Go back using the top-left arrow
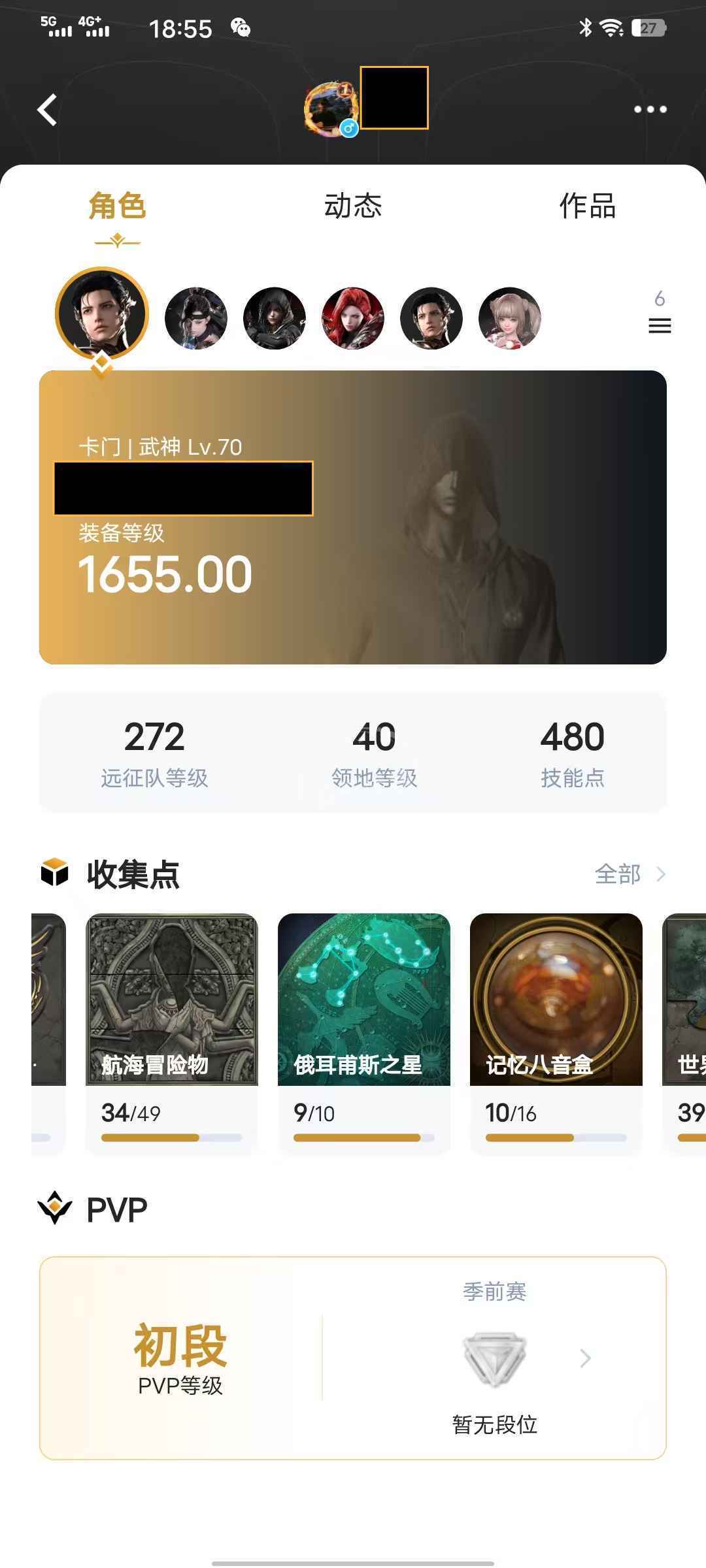 pyautogui.click(x=47, y=109)
